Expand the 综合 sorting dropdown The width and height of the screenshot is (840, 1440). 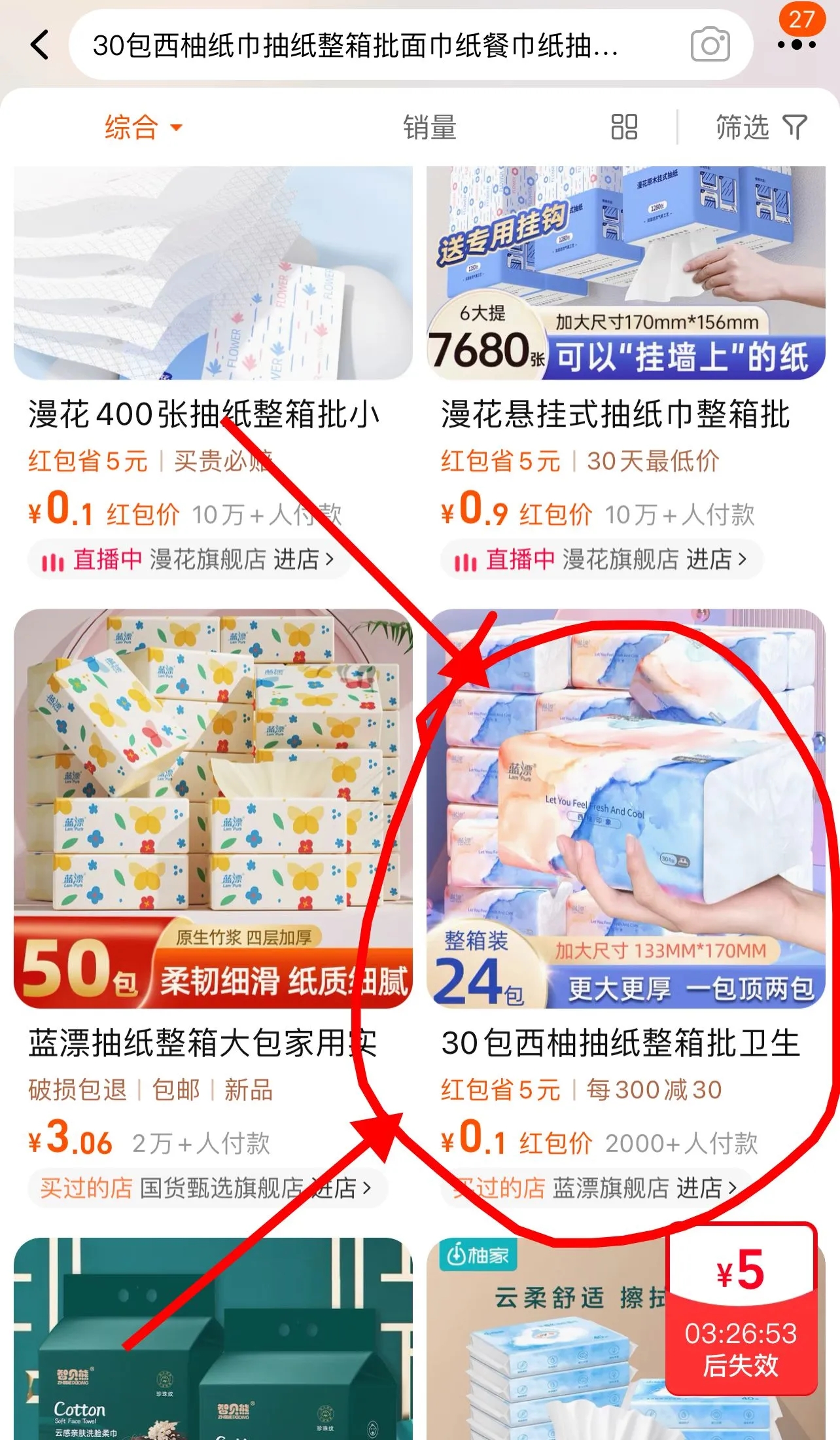[144, 127]
